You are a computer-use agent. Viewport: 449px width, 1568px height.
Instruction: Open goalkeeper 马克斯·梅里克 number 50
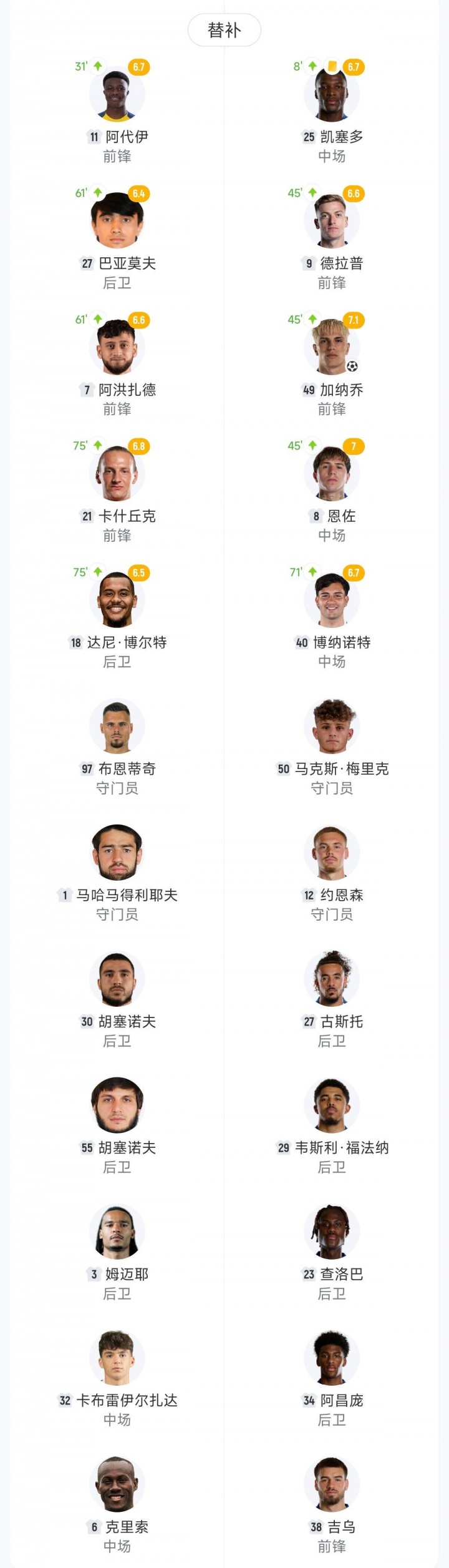coord(332,727)
